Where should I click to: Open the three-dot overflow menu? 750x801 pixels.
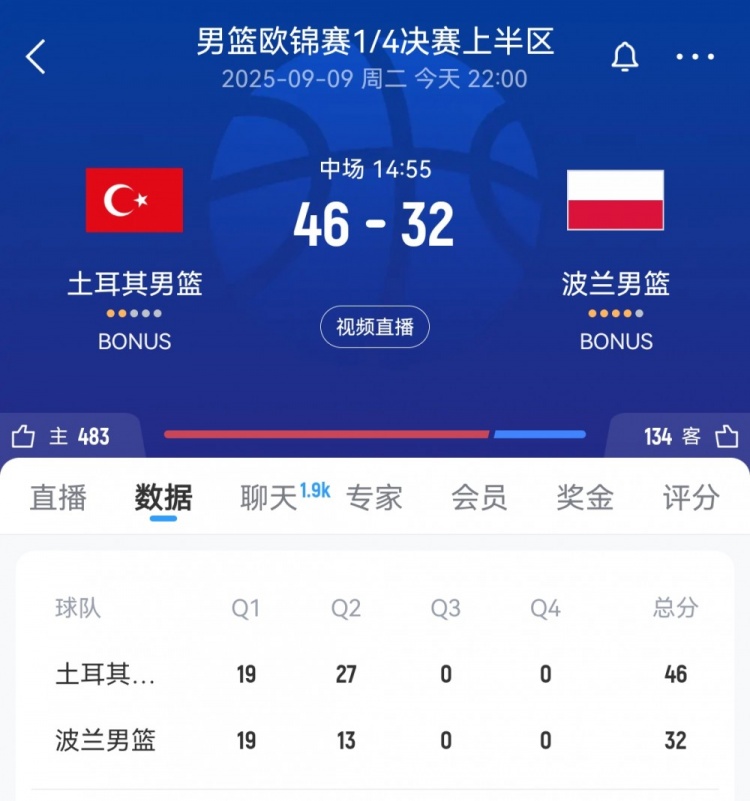[695, 57]
